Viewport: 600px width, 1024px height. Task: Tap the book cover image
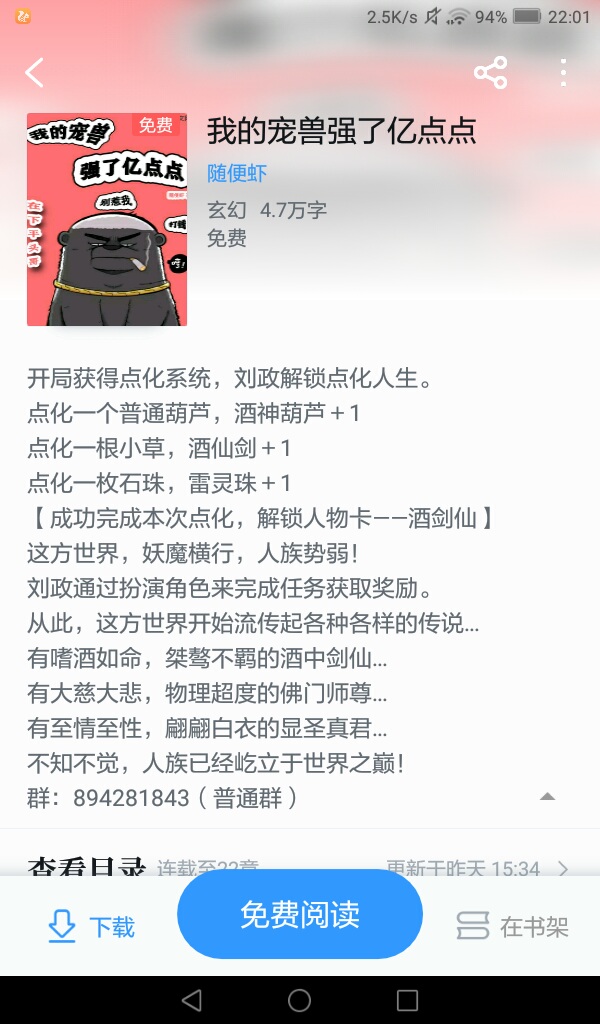click(x=107, y=219)
